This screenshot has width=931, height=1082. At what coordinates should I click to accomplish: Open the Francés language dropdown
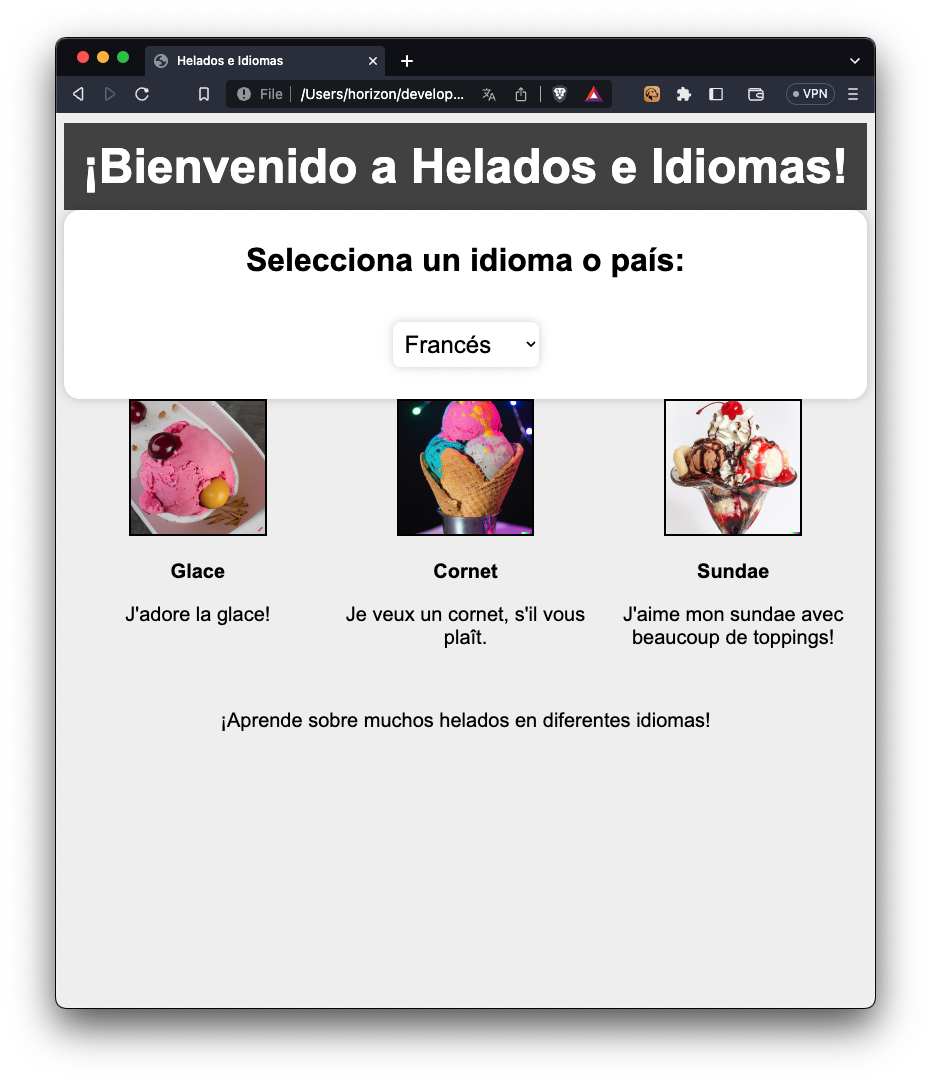coord(466,344)
